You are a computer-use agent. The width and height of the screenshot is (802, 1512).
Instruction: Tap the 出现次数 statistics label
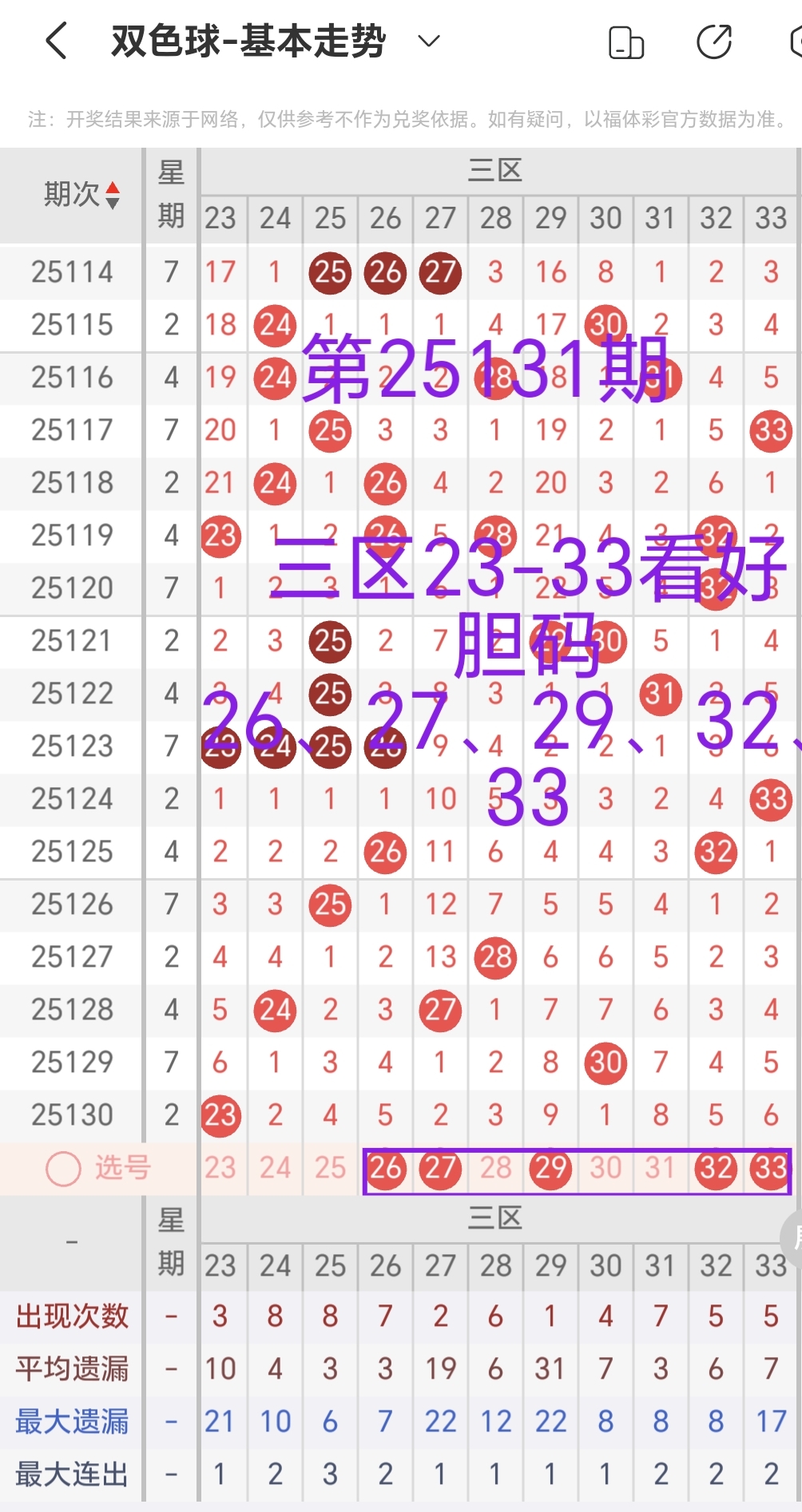(70, 1316)
